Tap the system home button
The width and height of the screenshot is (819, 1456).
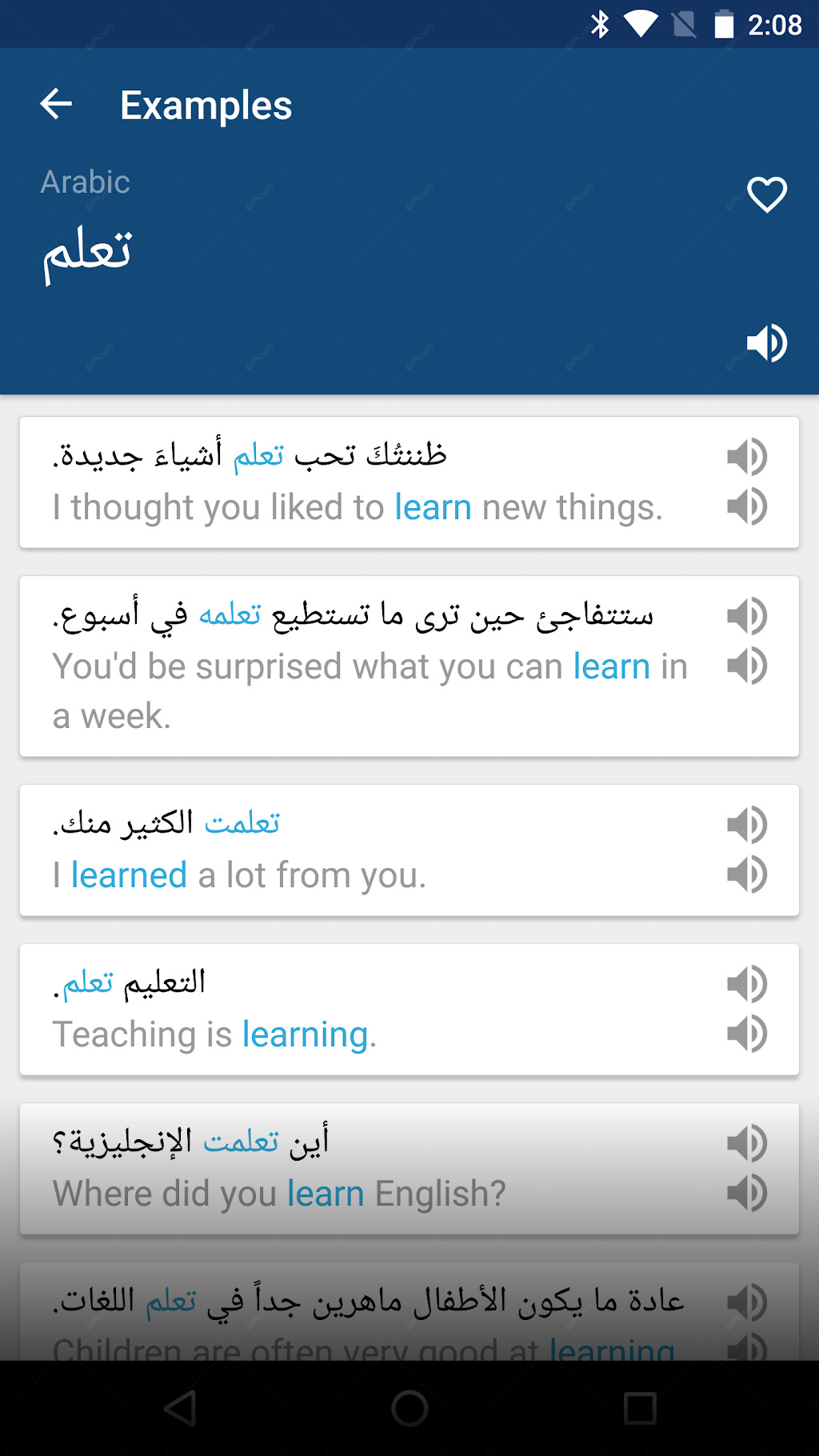click(x=409, y=1408)
